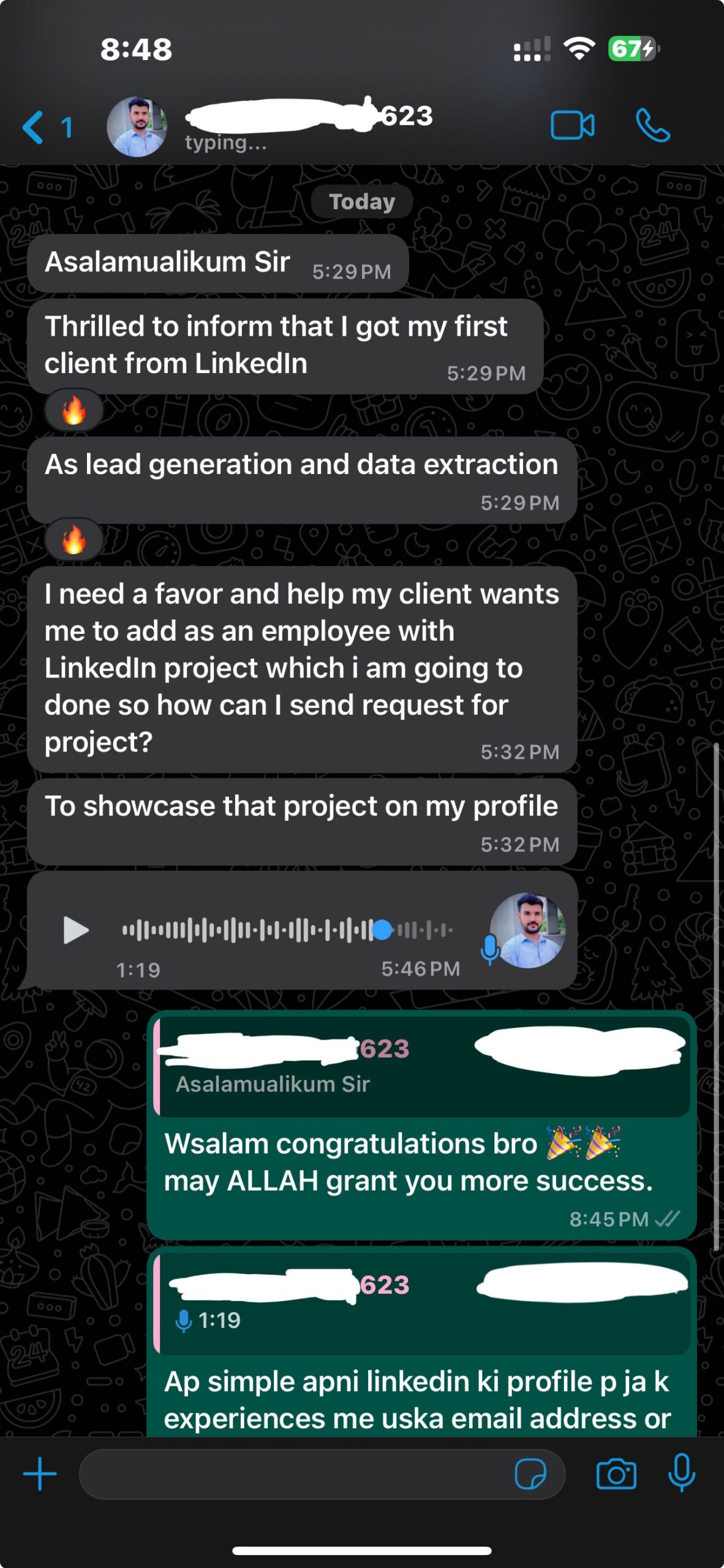This screenshot has width=724, height=1568.
Task: Go back to the chats list
Action: (46, 127)
